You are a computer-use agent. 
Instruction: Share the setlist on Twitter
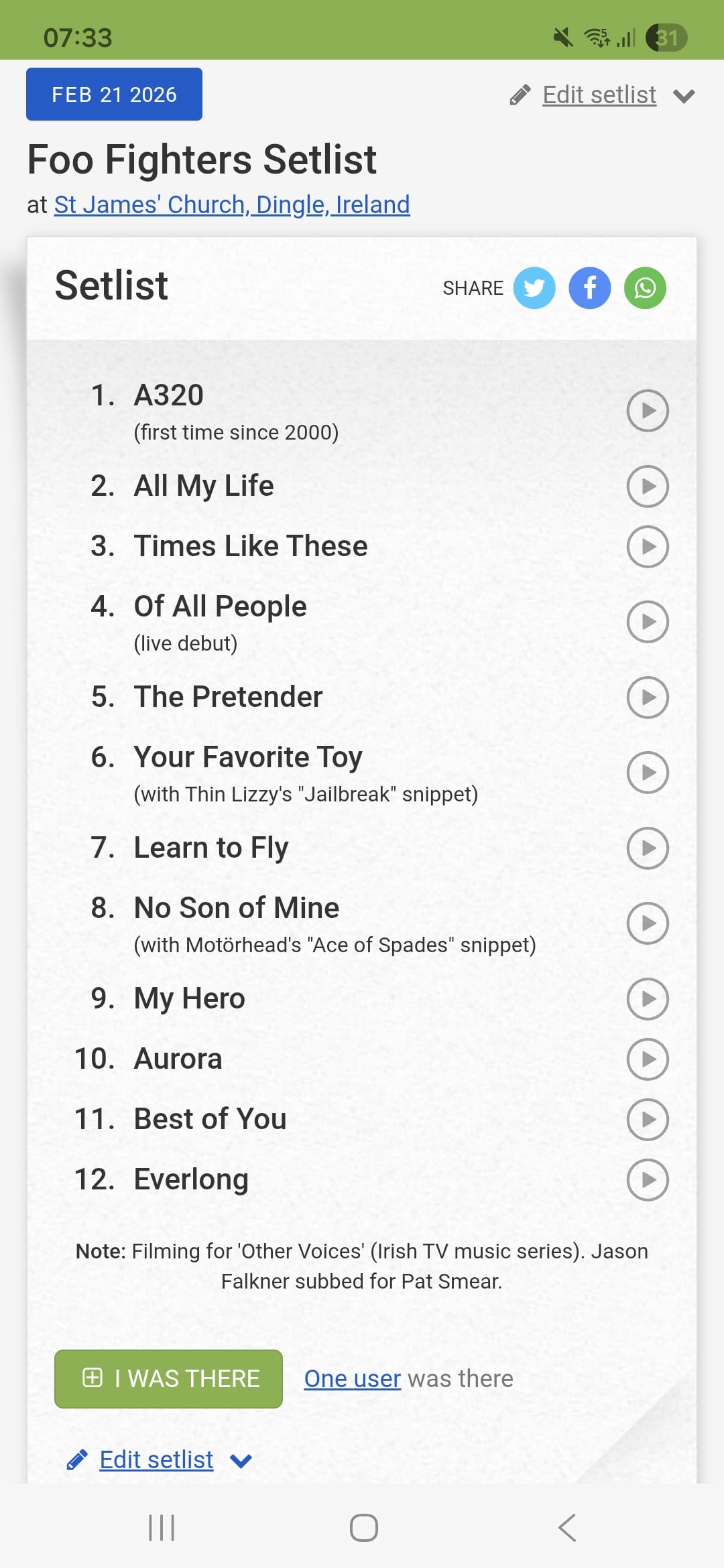click(x=534, y=288)
